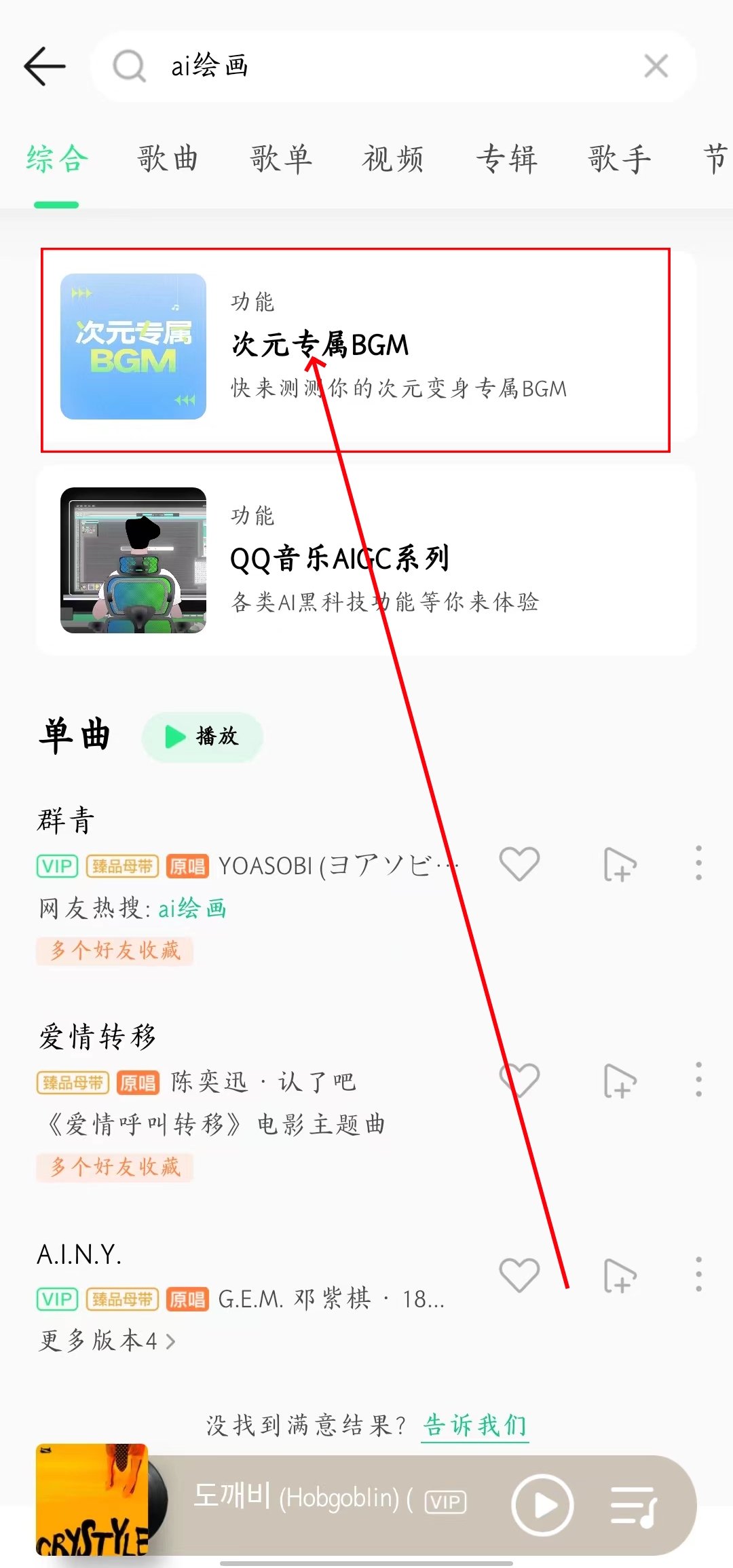733x1568 pixels.
Task: Switch to the 歌手 tab
Action: (x=619, y=160)
